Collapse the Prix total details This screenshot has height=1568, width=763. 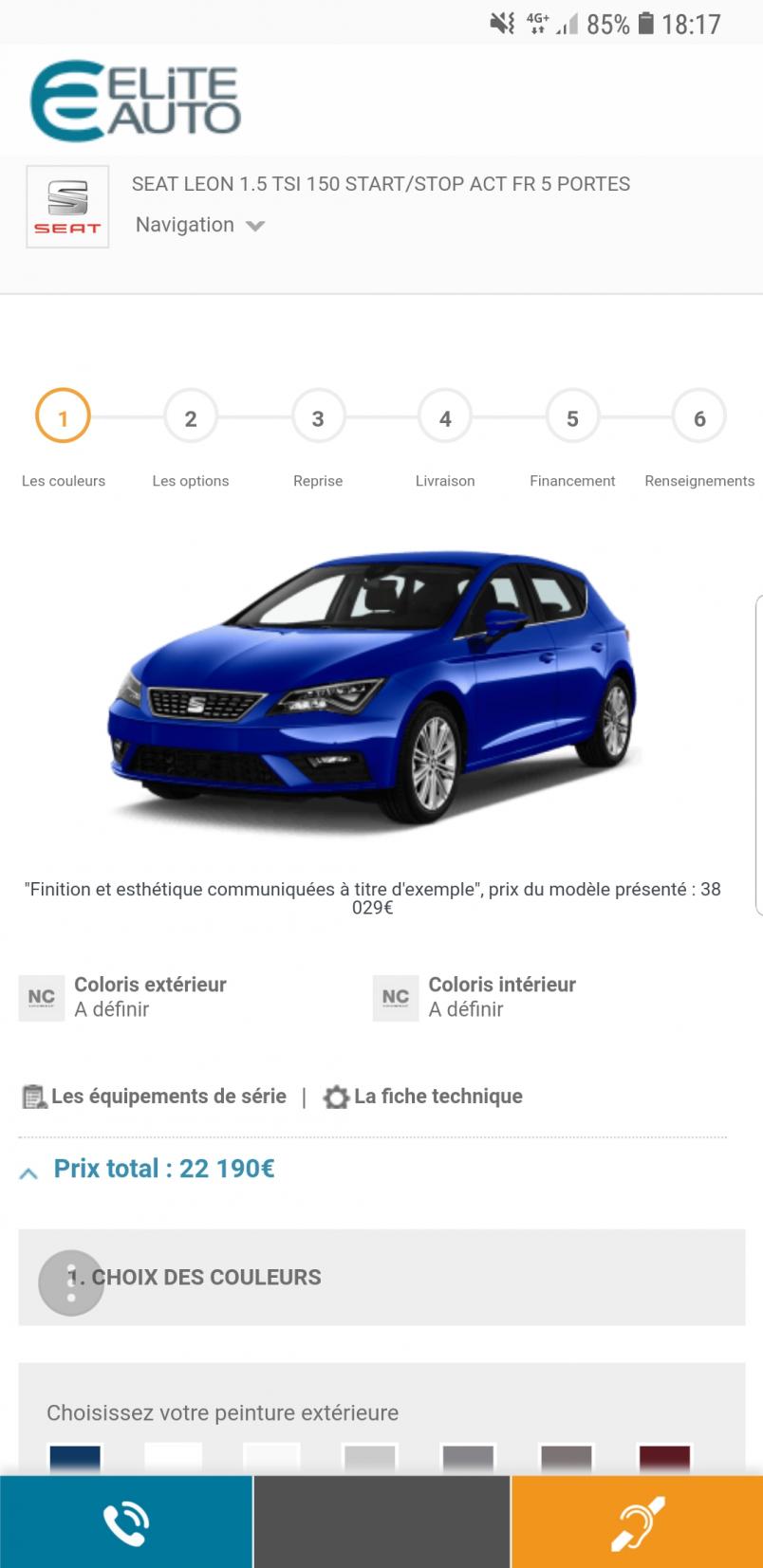[x=29, y=1172]
